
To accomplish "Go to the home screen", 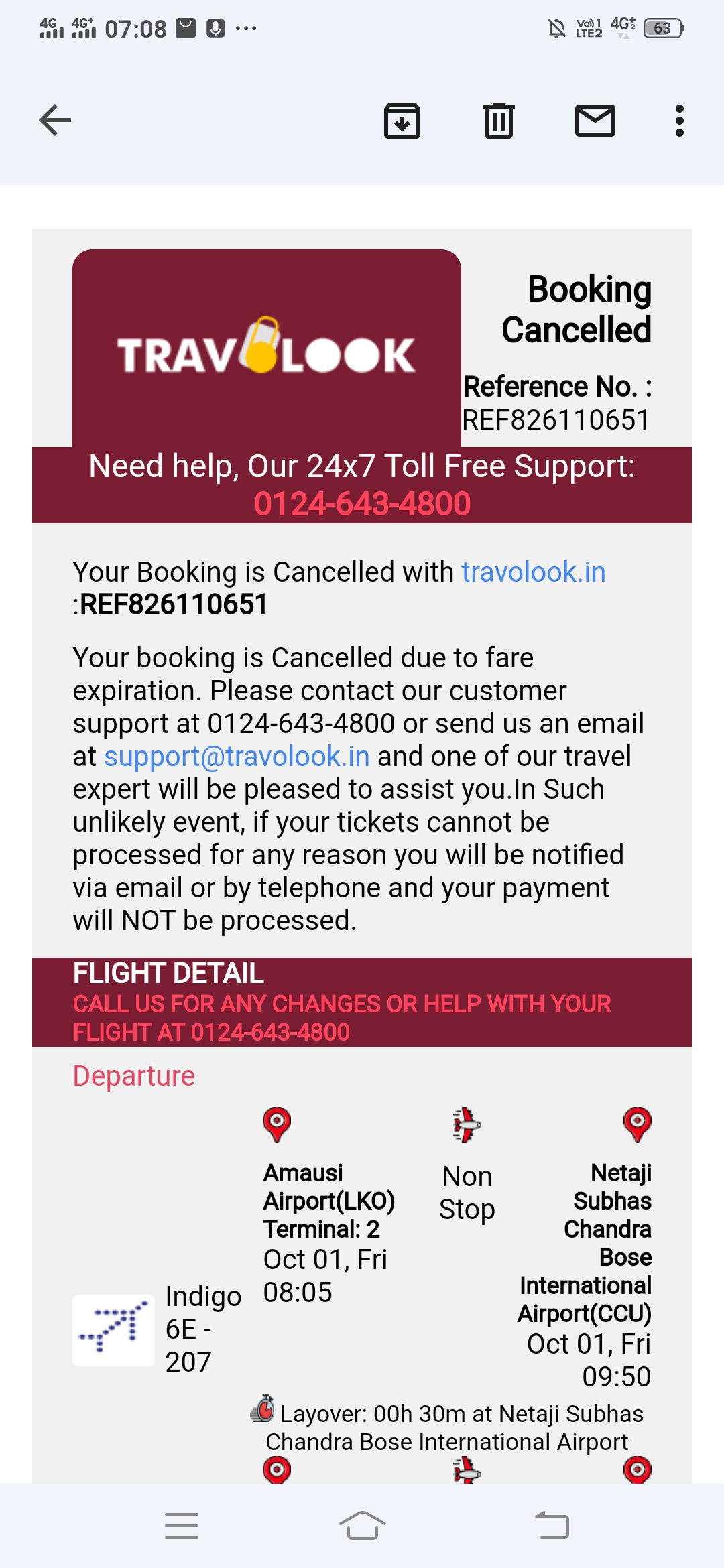I will 362,1526.
